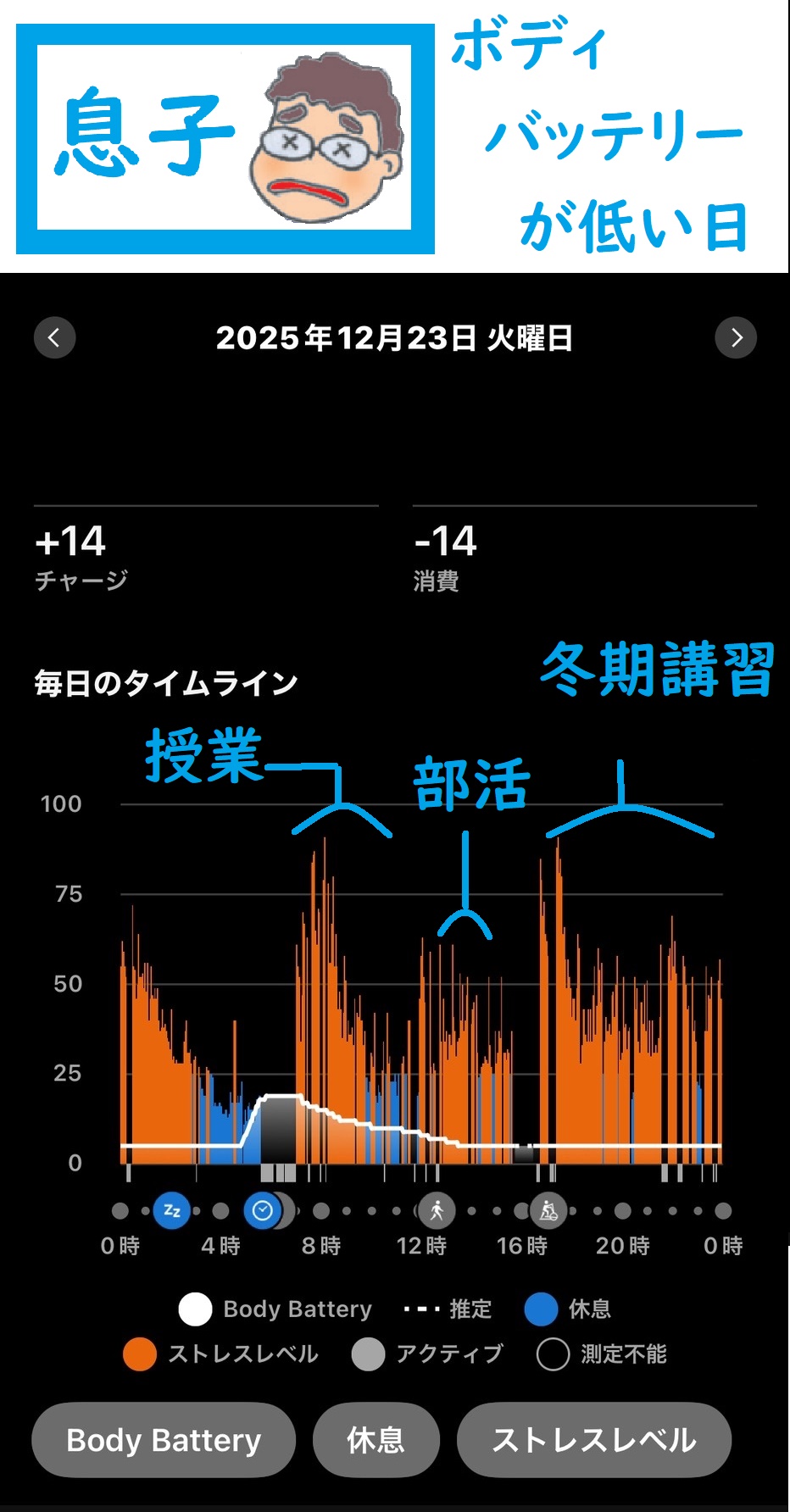Select the 休息 chip
Viewport: 790px width, 1512px height.
pos(376,1440)
